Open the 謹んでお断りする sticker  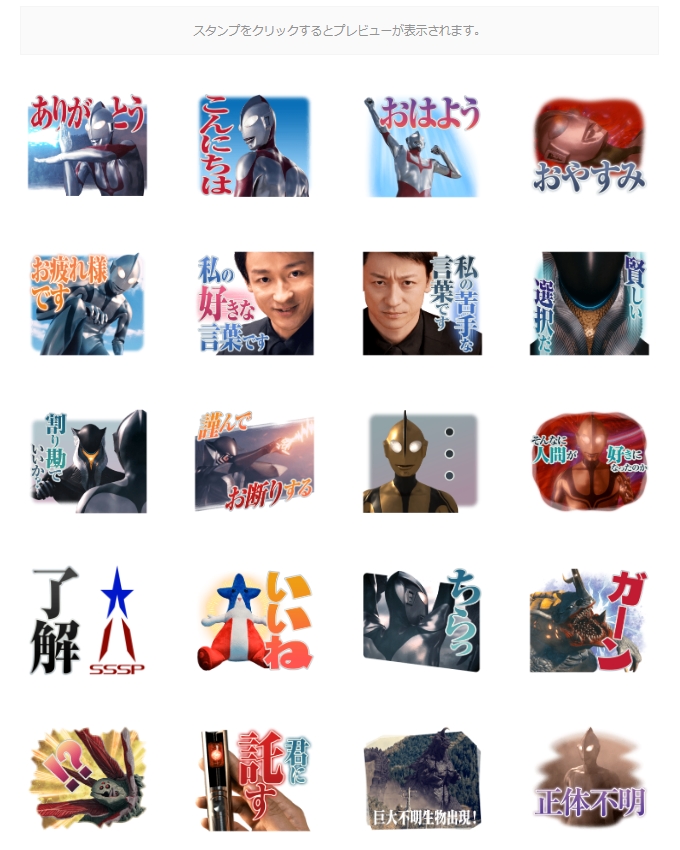tap(254, 462)
